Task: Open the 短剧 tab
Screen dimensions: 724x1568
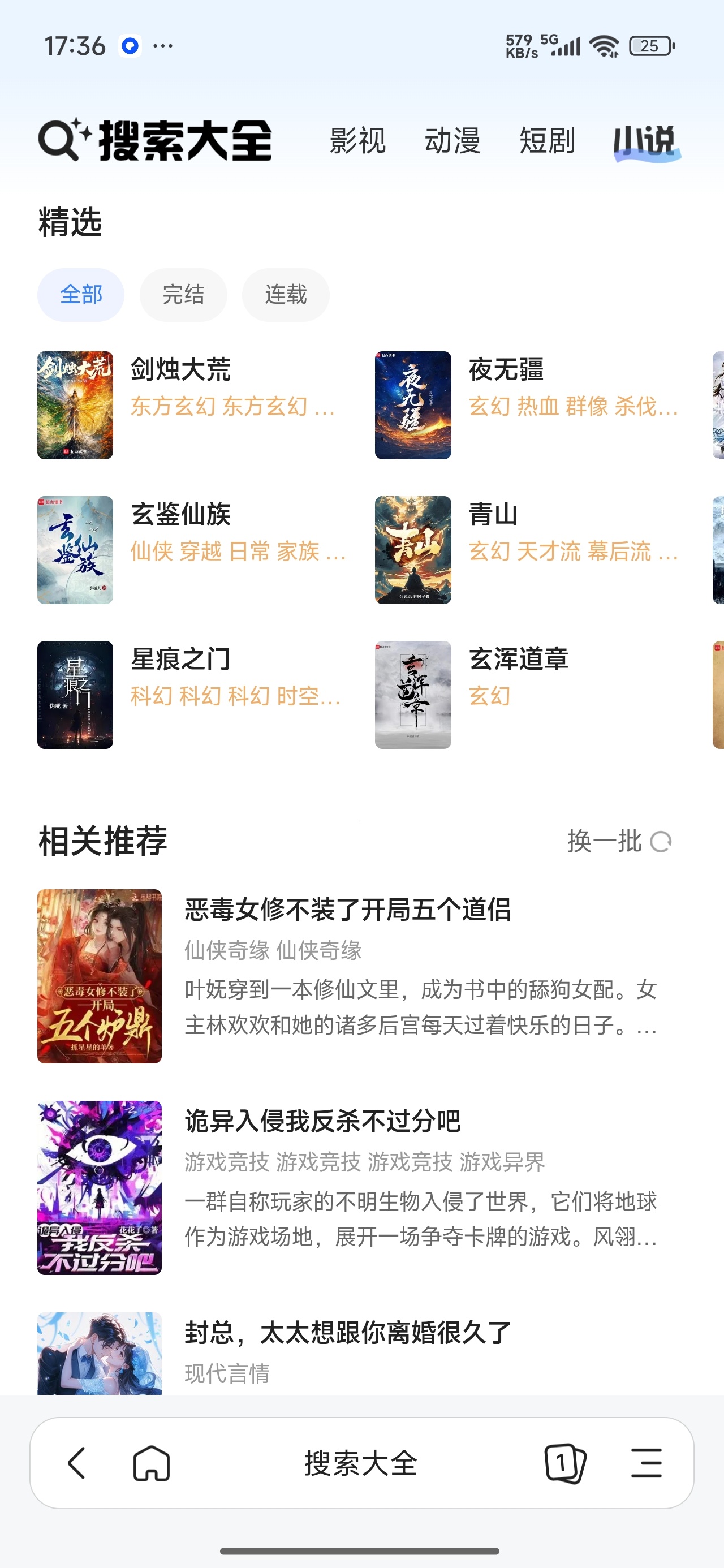Action: (x=547, y=141)
